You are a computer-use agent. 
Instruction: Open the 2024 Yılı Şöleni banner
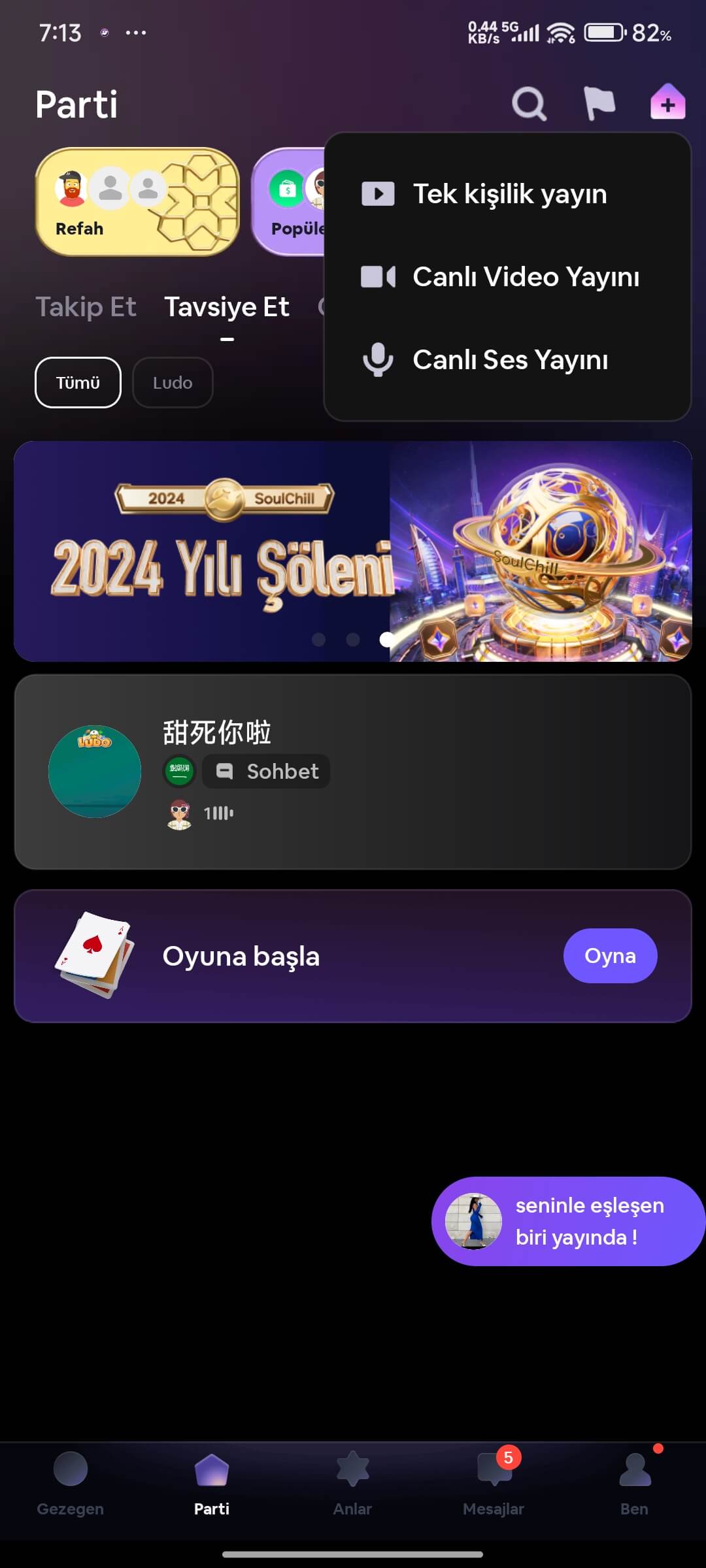click(353, 551)
